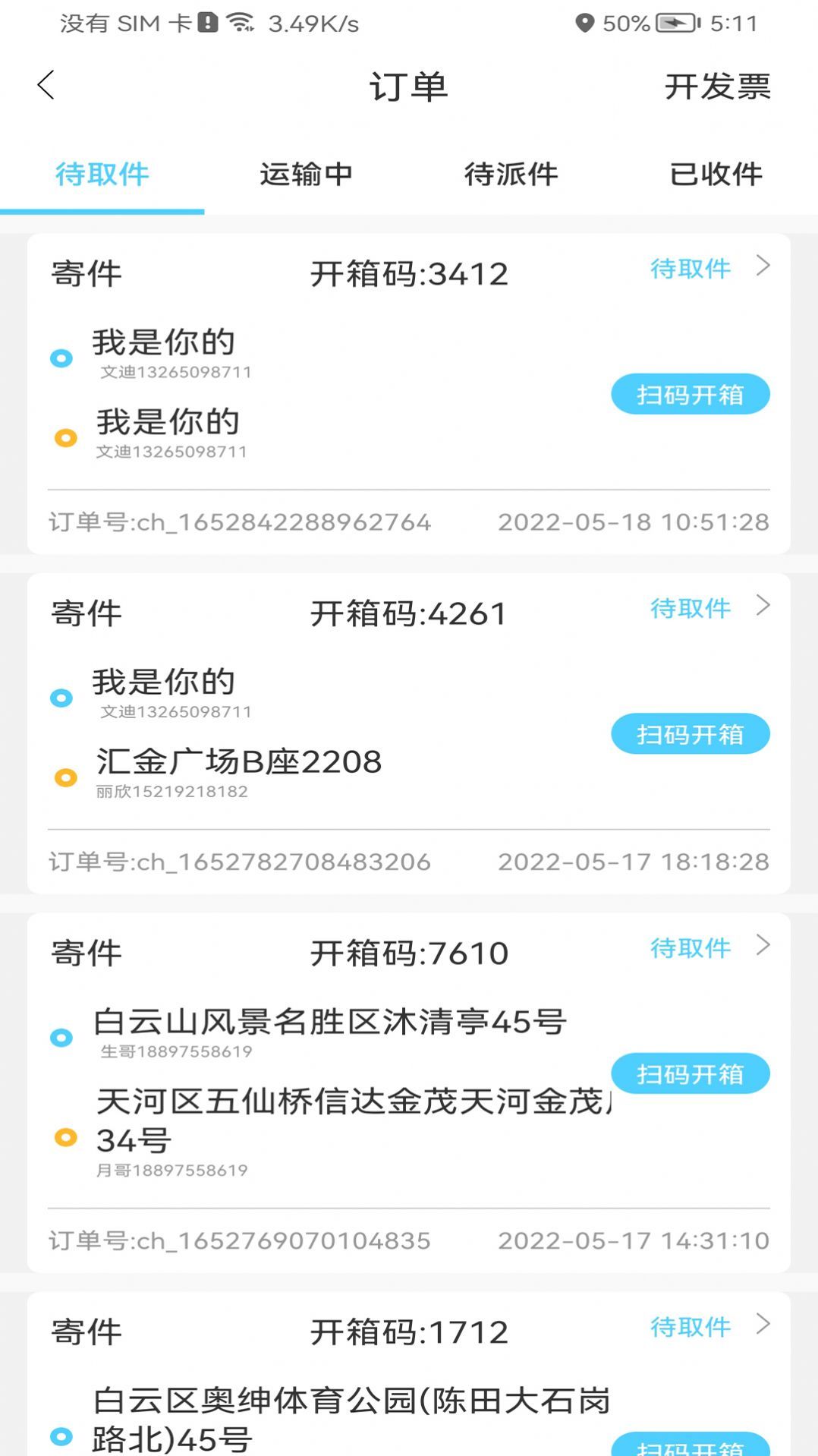818x1456 pixels.
Task: Switch to the 运输中 tab
Action: (x=307, y=175)
